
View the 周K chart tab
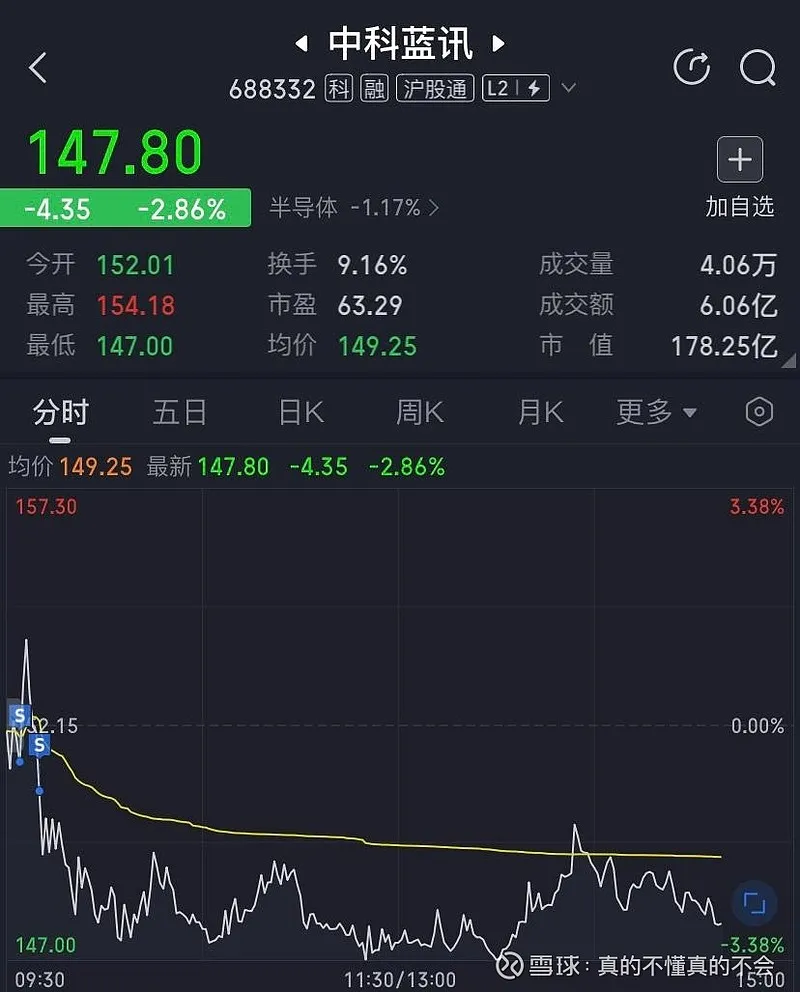point(420,412)
